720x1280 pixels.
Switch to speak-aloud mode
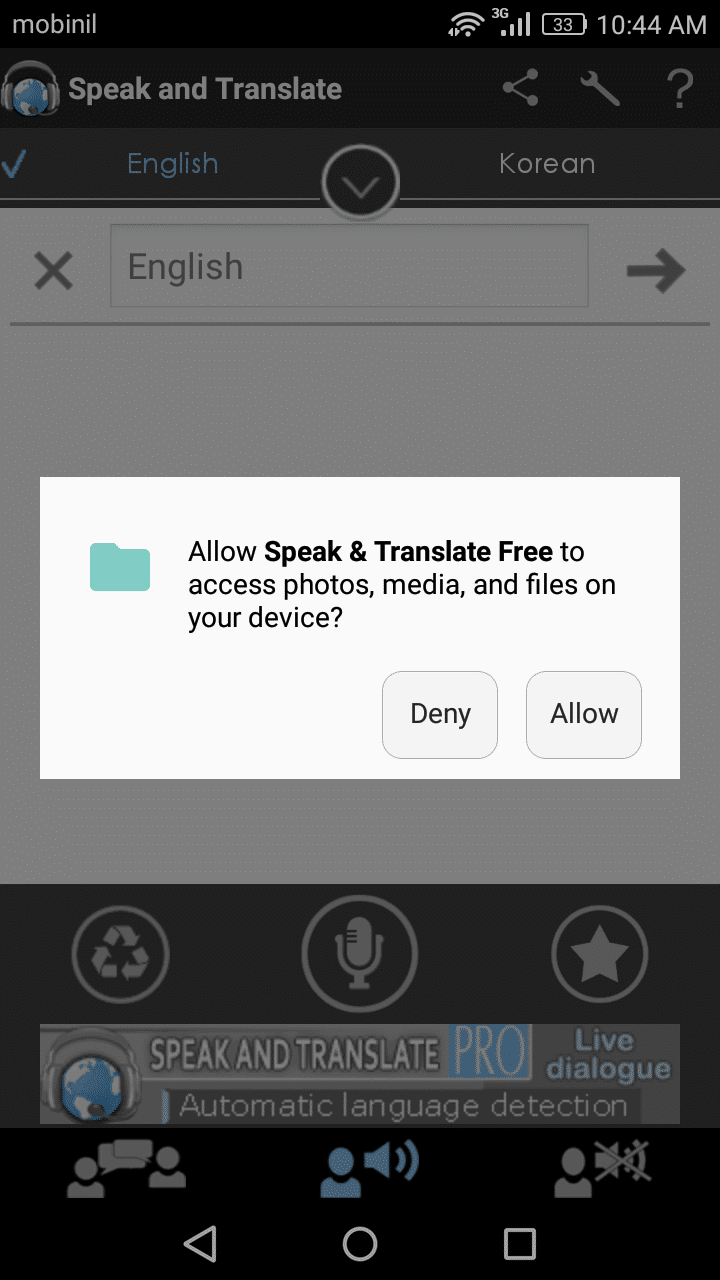point(368,1168)
